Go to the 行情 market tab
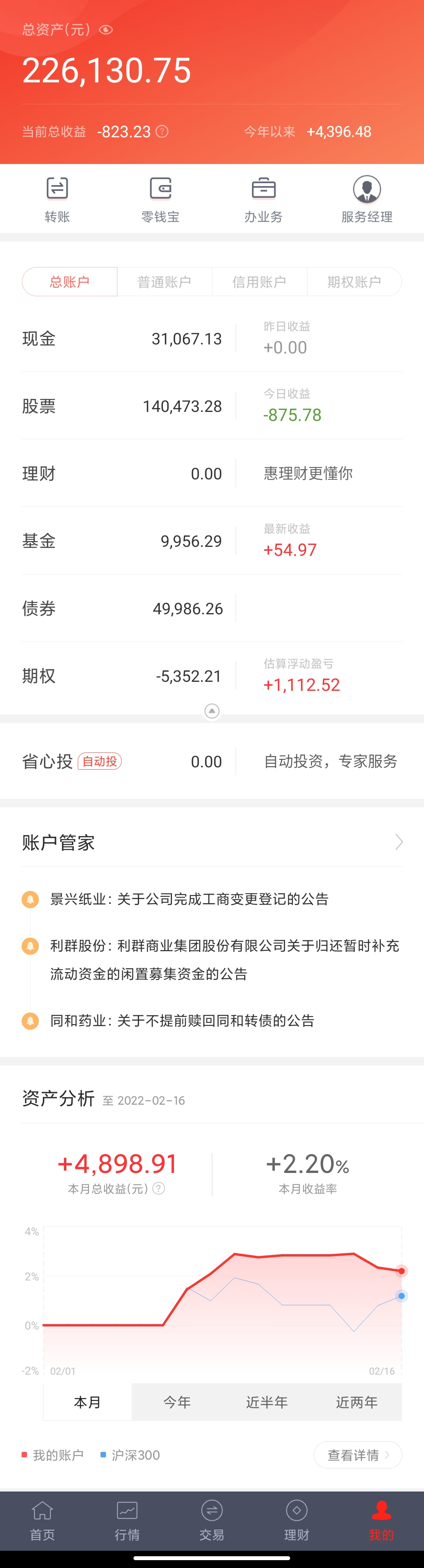This screenshot has height=1568, width=424. pos(127,1521)
